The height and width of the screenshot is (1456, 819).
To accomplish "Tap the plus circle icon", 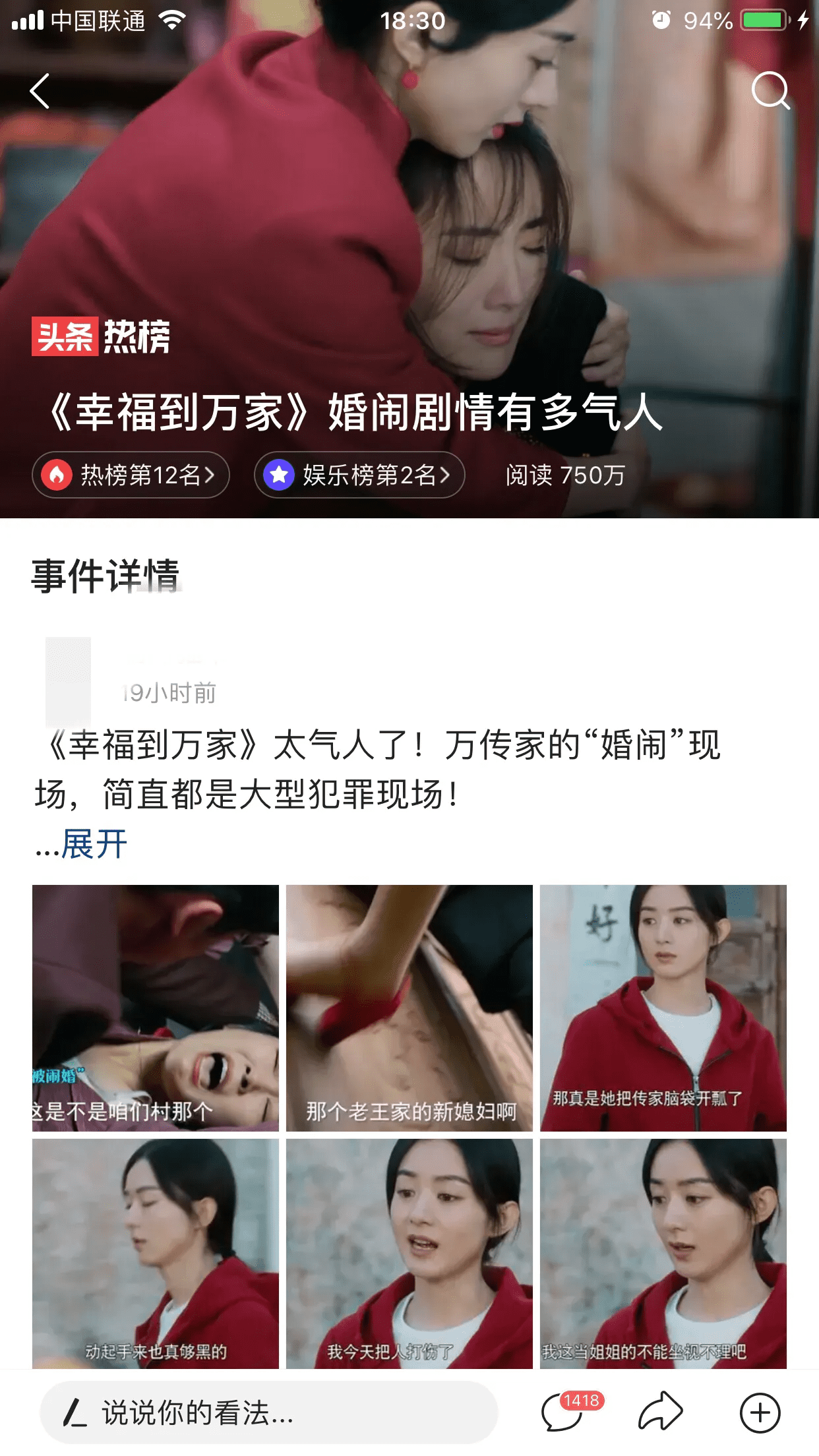I will pyautogui.click(x=760, y=1412).
